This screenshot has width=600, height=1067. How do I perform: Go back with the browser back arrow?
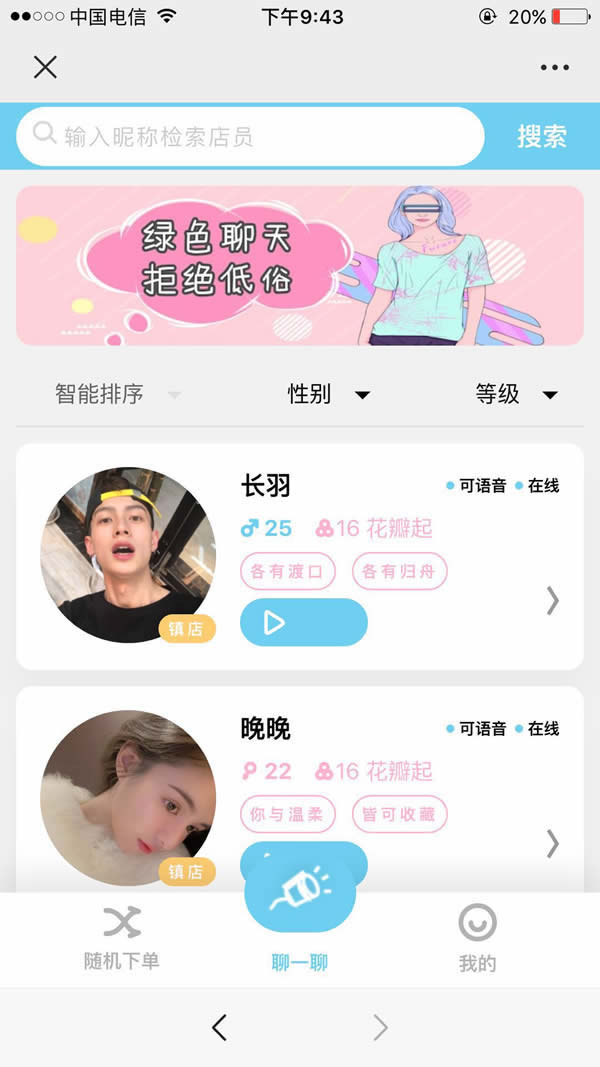pyautogui.click(x=220, y=1027)
